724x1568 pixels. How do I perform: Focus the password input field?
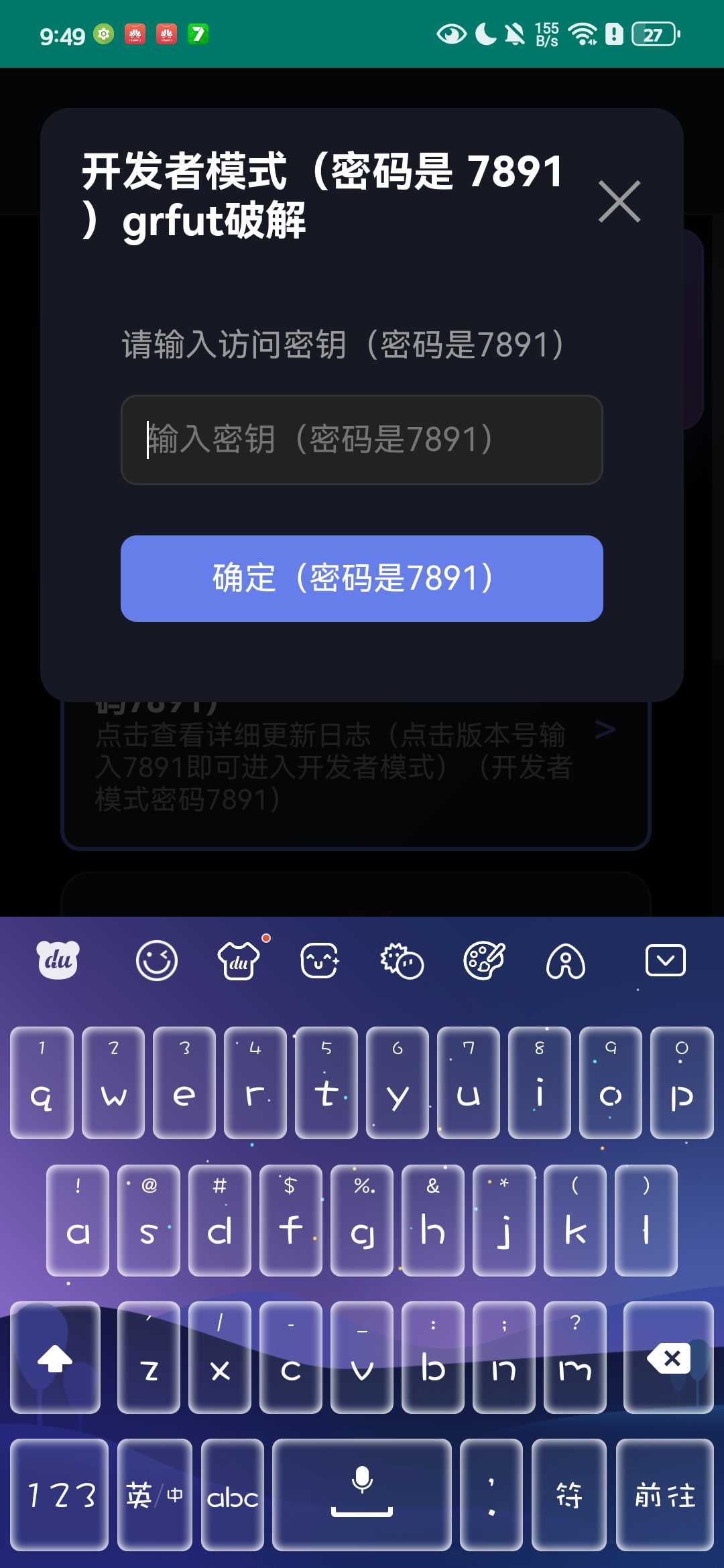(x=362, y=440)
